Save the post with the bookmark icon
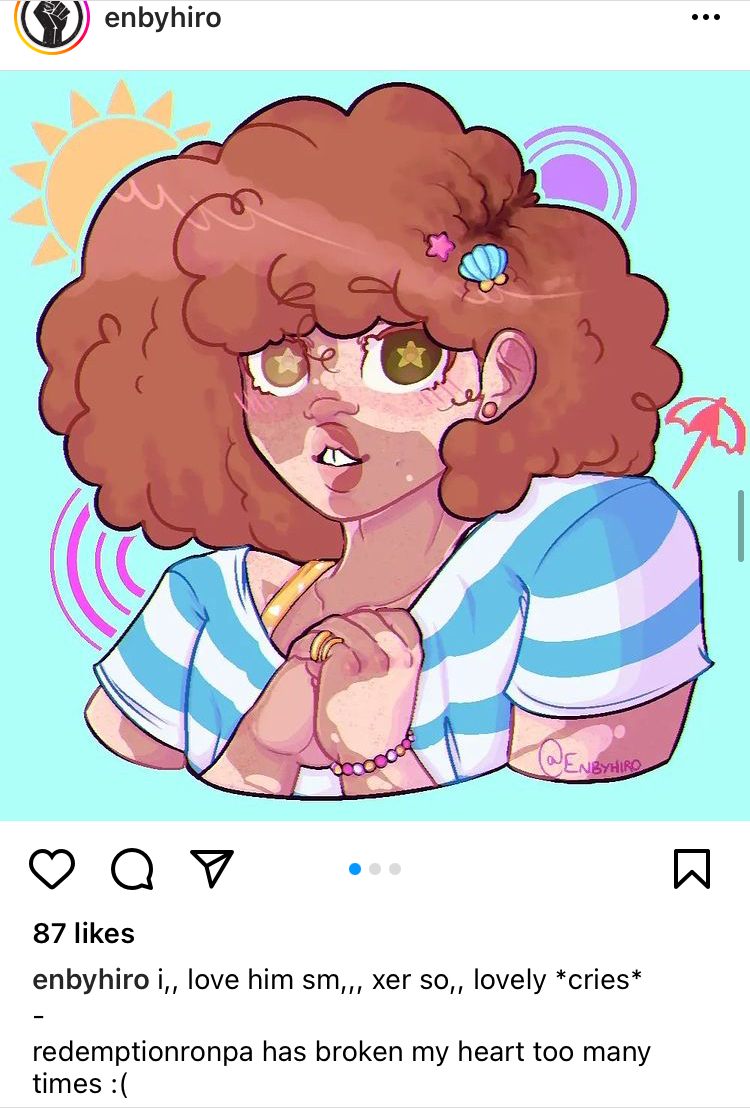The image size is (750, 1108). (692, 868)
